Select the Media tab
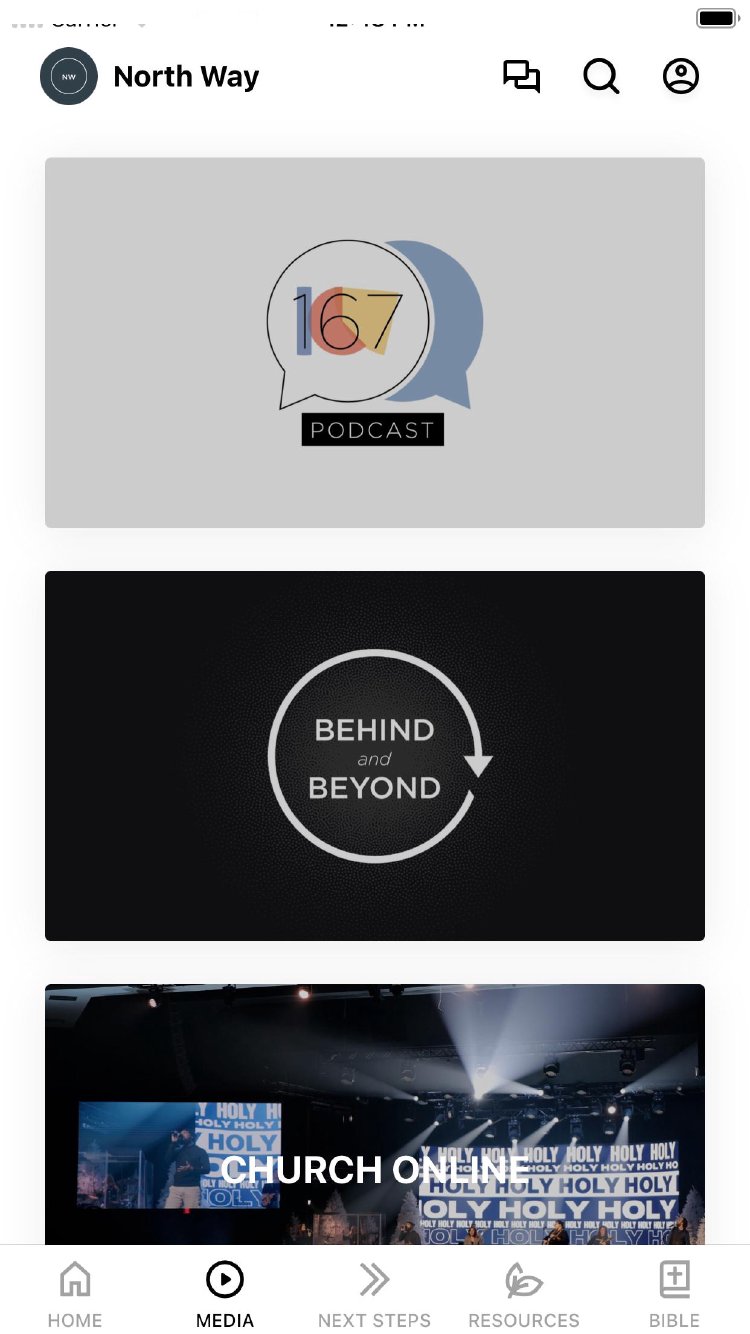750x1334 pixels. point(225,1292)
